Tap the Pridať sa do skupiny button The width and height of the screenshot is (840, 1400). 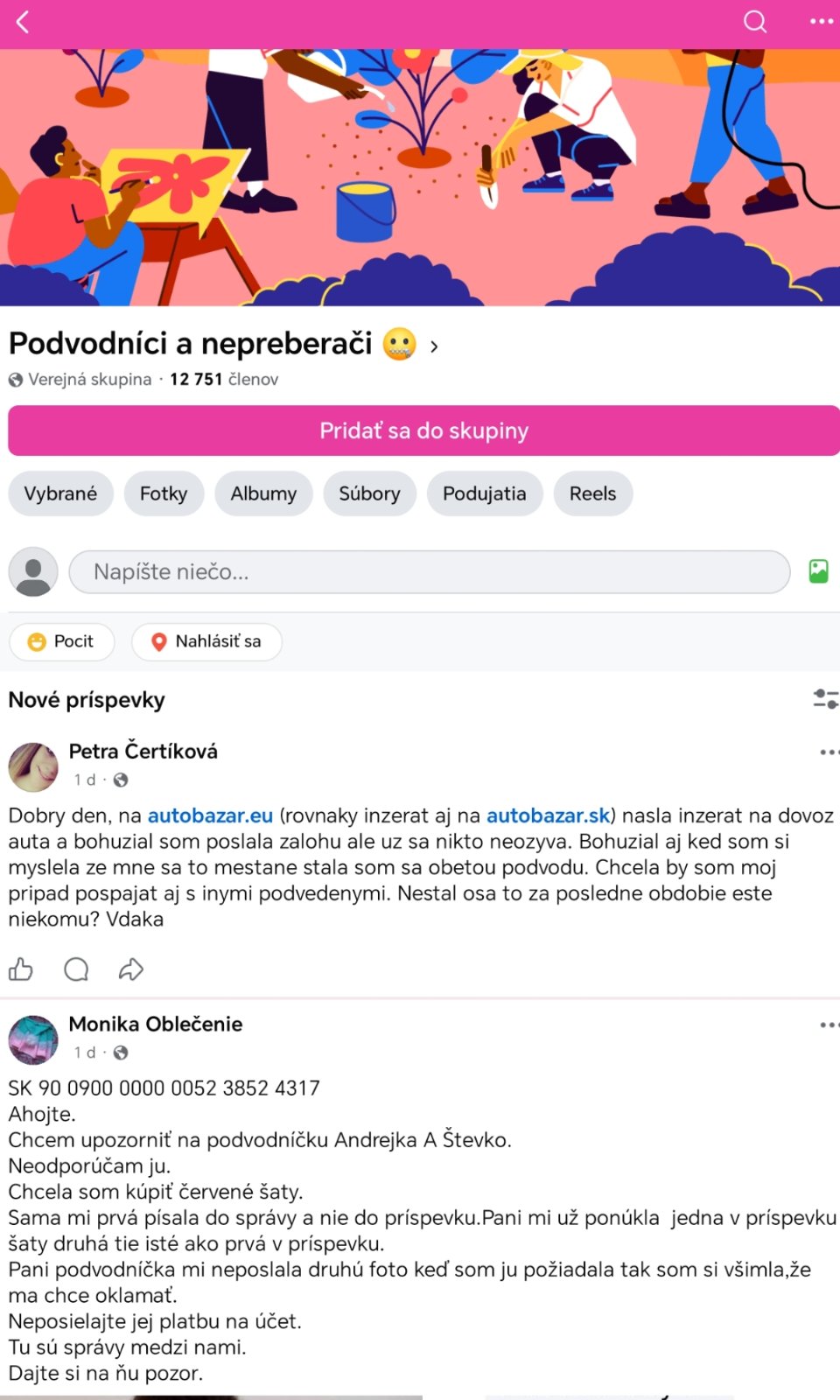(x=423, y=430)
